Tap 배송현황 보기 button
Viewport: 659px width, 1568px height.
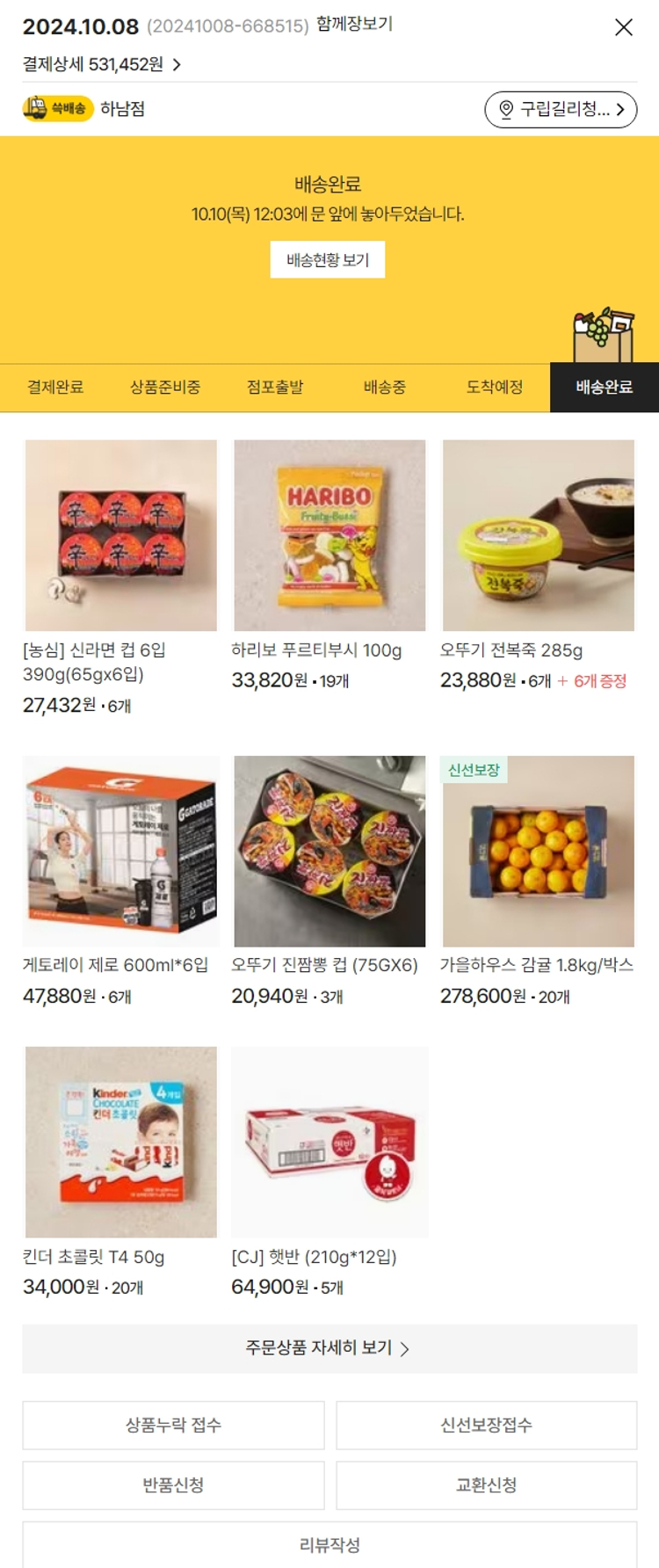pos(328,260)
